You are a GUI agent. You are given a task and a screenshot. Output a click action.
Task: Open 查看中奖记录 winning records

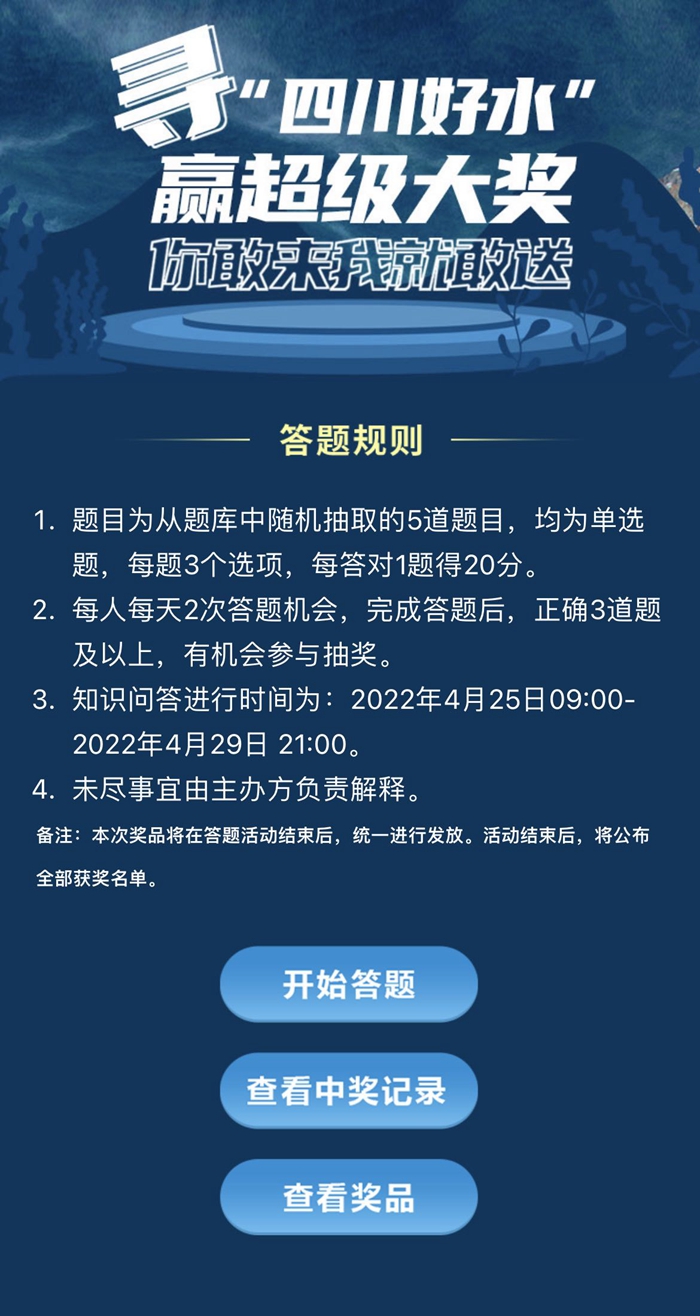[348, 1090]
